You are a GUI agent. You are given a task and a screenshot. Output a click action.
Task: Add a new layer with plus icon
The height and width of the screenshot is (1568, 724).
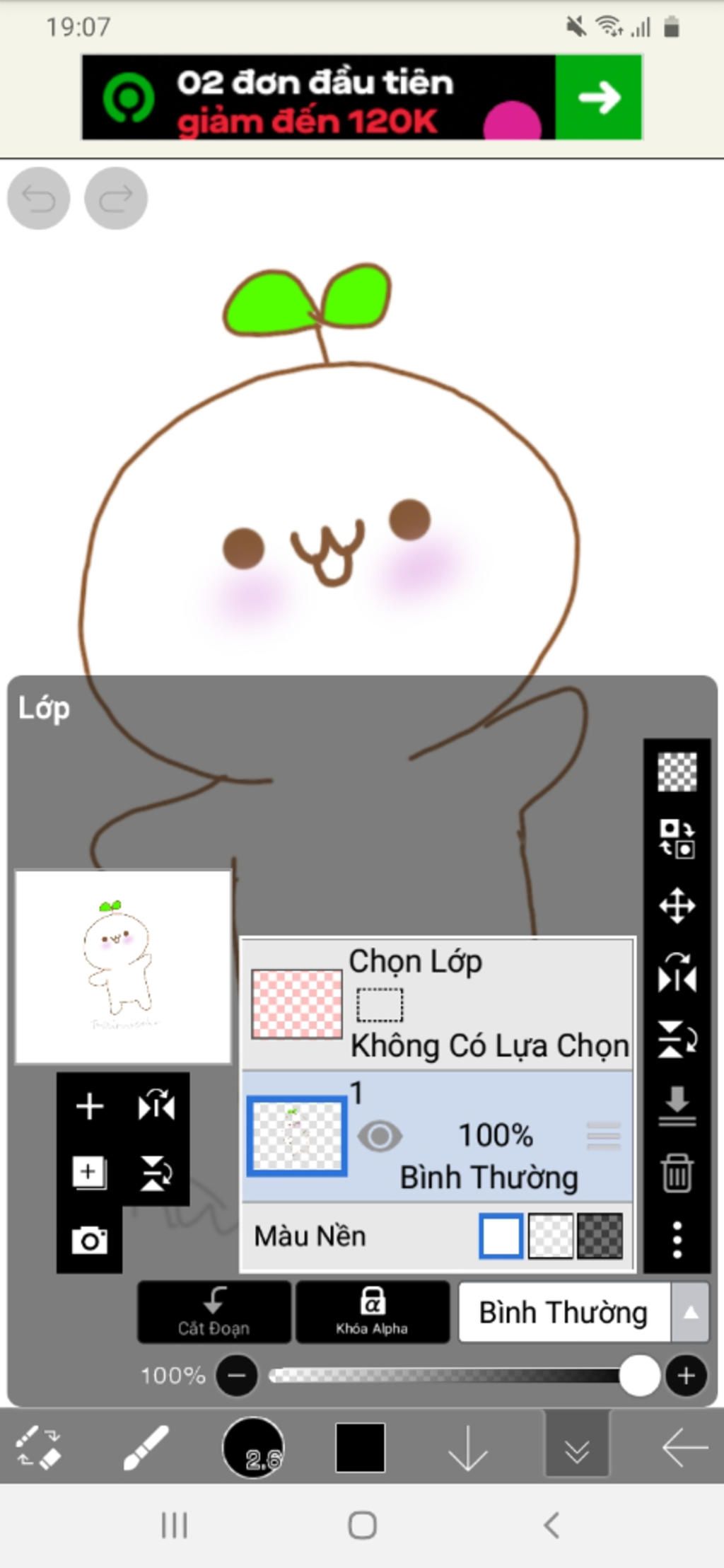[90, 1106]
